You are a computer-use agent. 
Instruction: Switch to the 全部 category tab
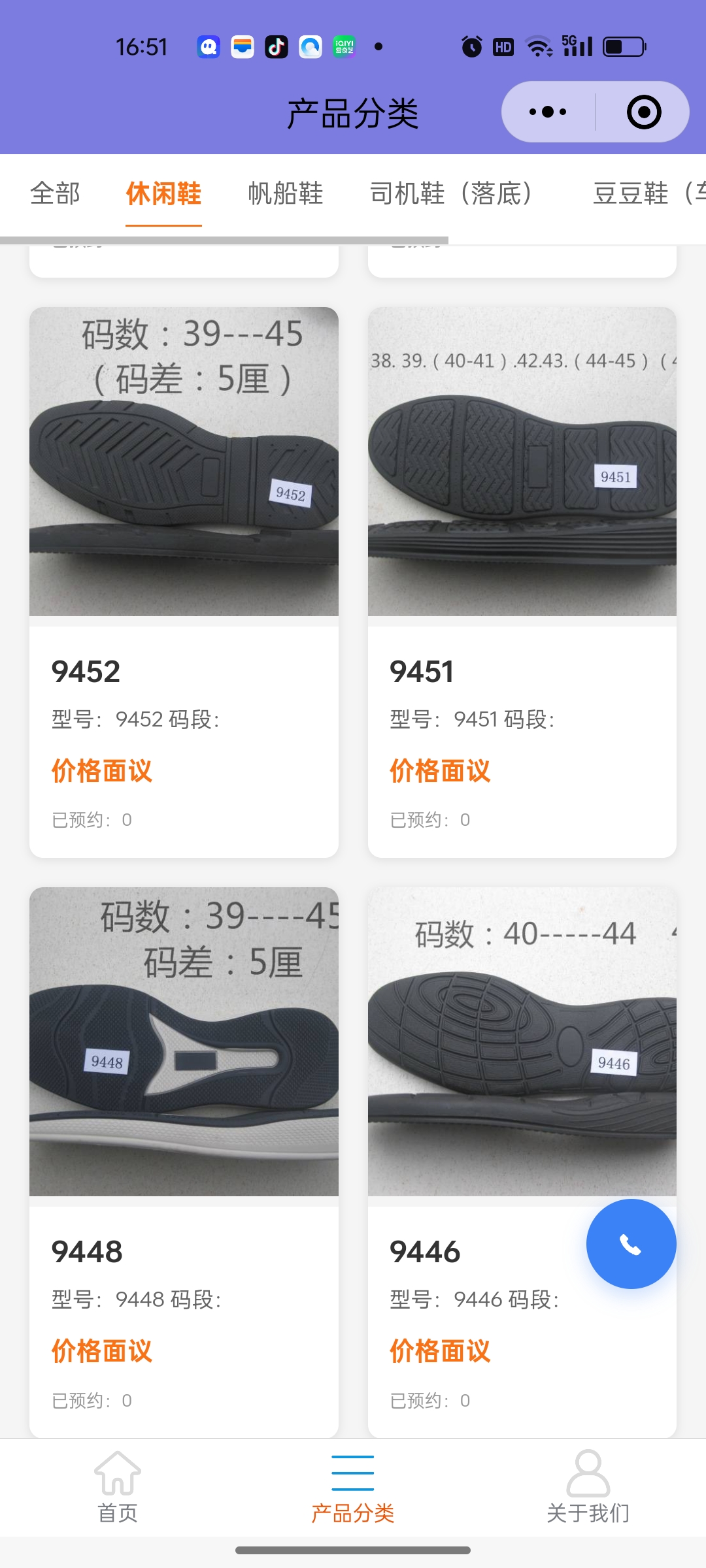click(56, 193)
